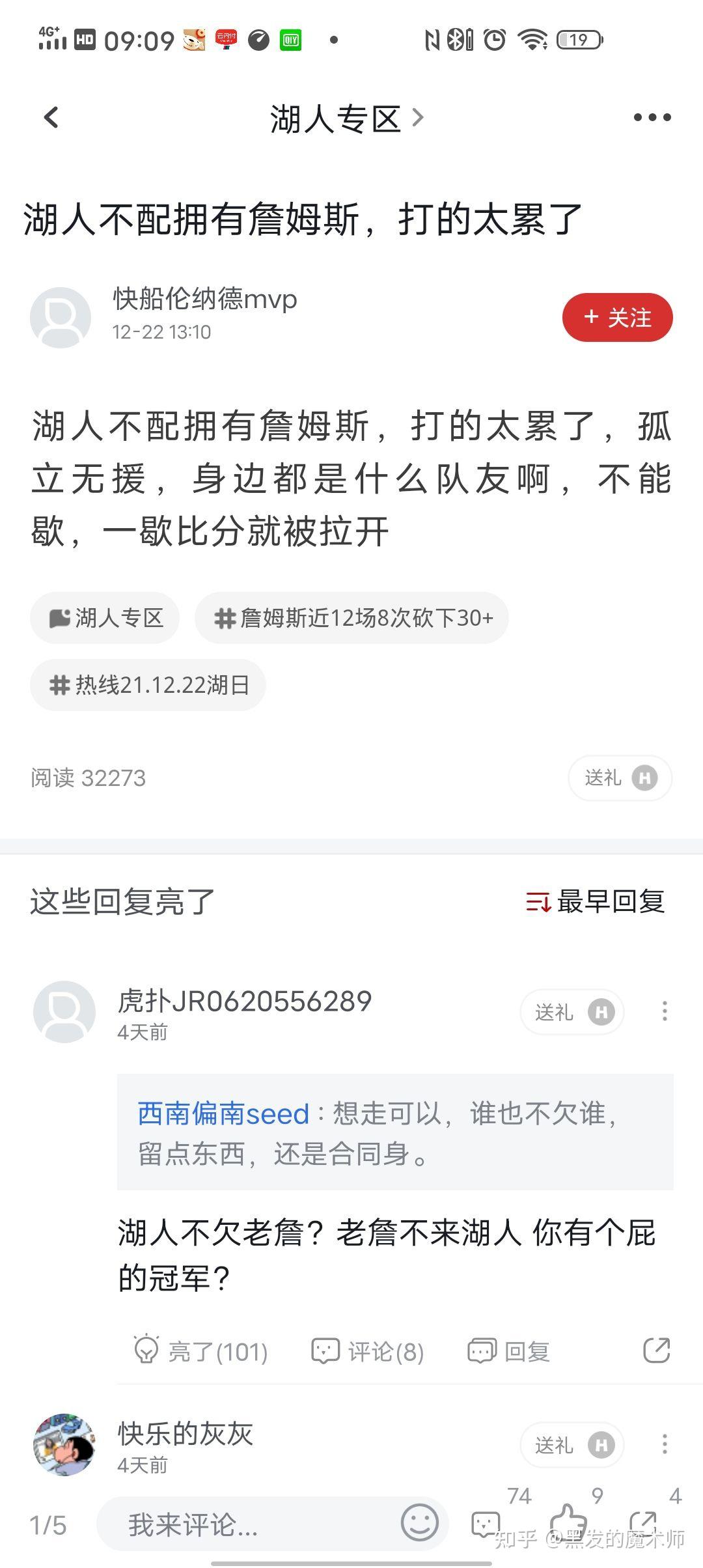
Task: Tap the gift 送礼 icon next to 阅读 count
Action: 619,778
